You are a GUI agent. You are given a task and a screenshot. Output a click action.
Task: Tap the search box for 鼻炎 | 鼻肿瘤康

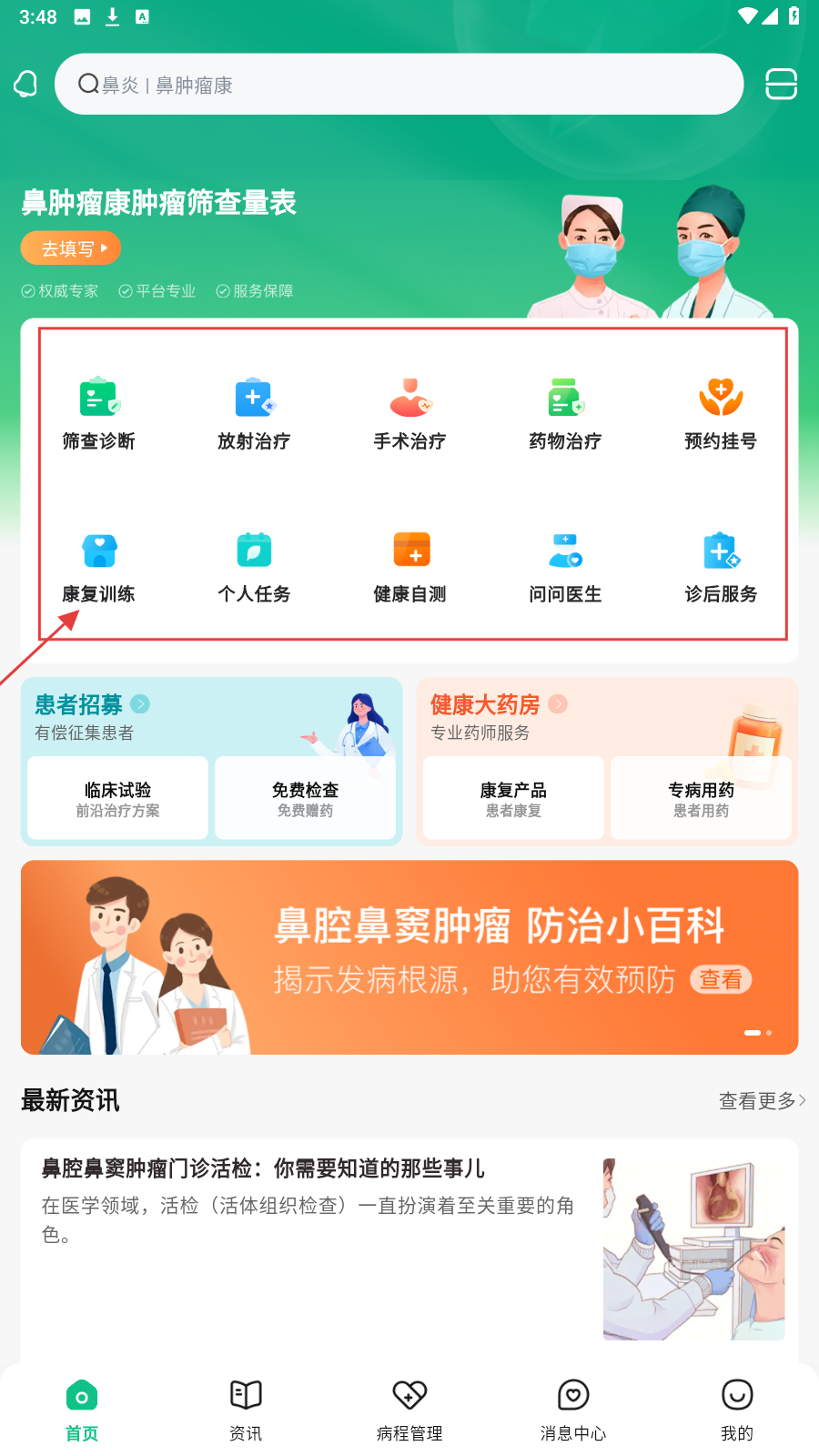pyautogui.click(x=399, y=85)
